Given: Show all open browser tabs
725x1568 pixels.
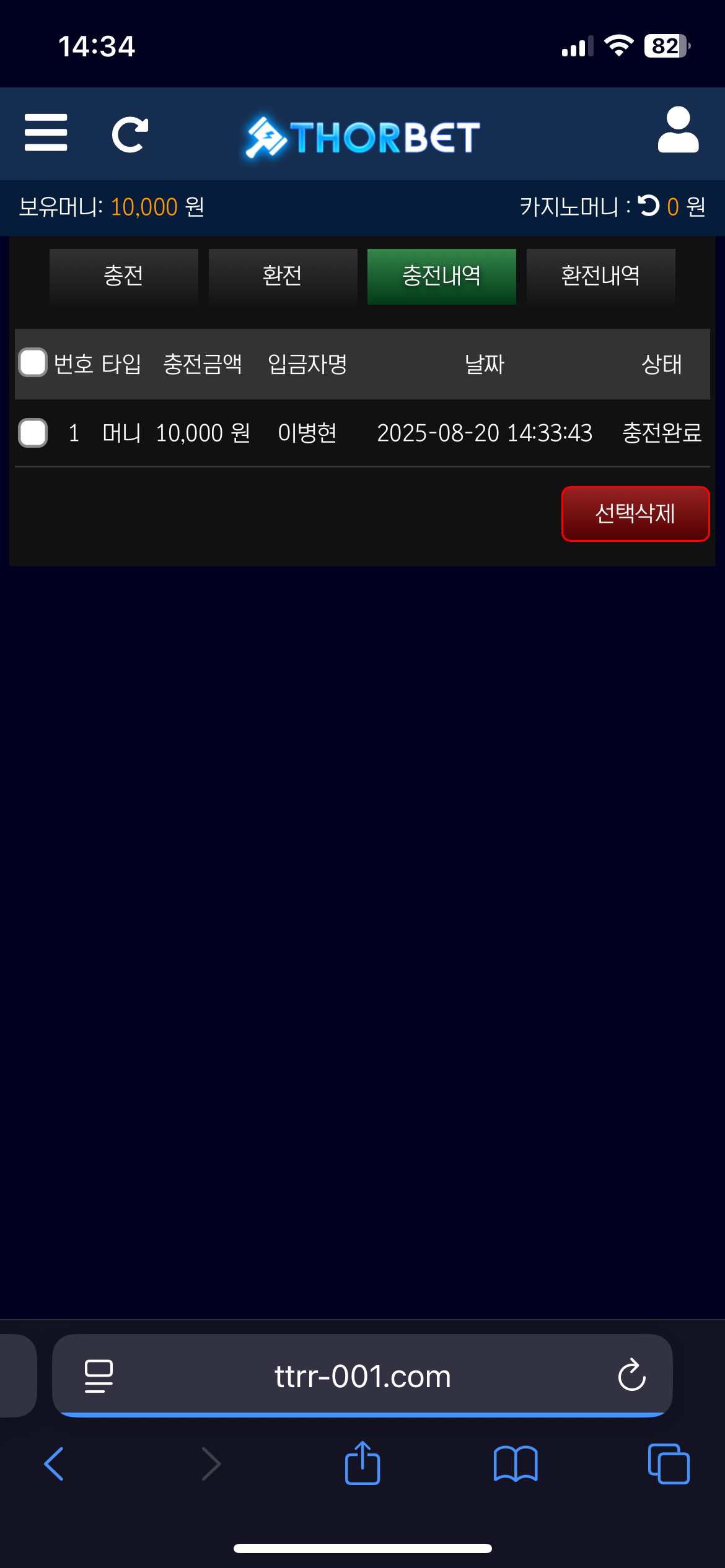Looking at the screenshot, I should (x=668, y=1464).
